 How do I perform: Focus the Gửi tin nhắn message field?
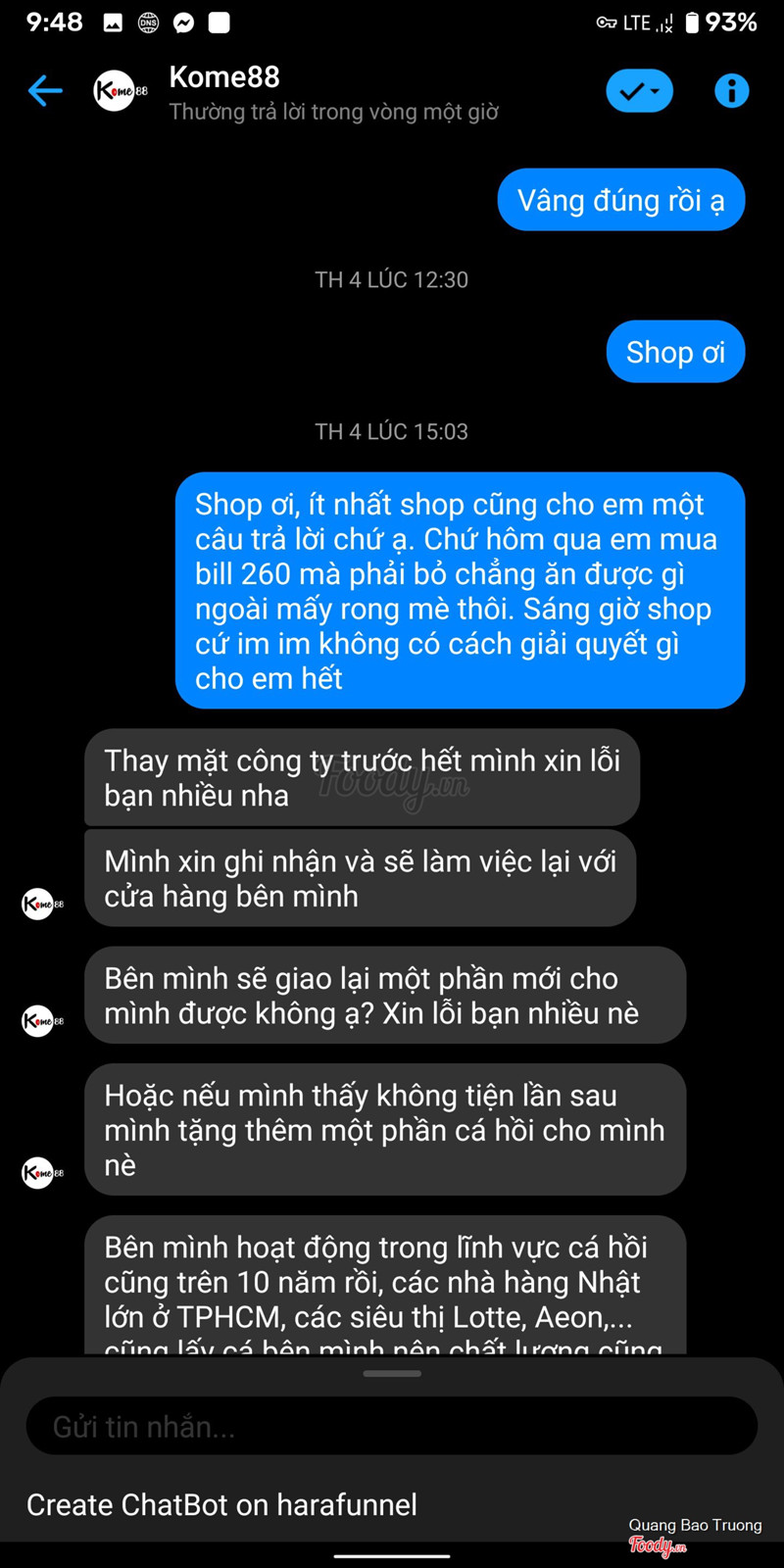click(391, 1426)
